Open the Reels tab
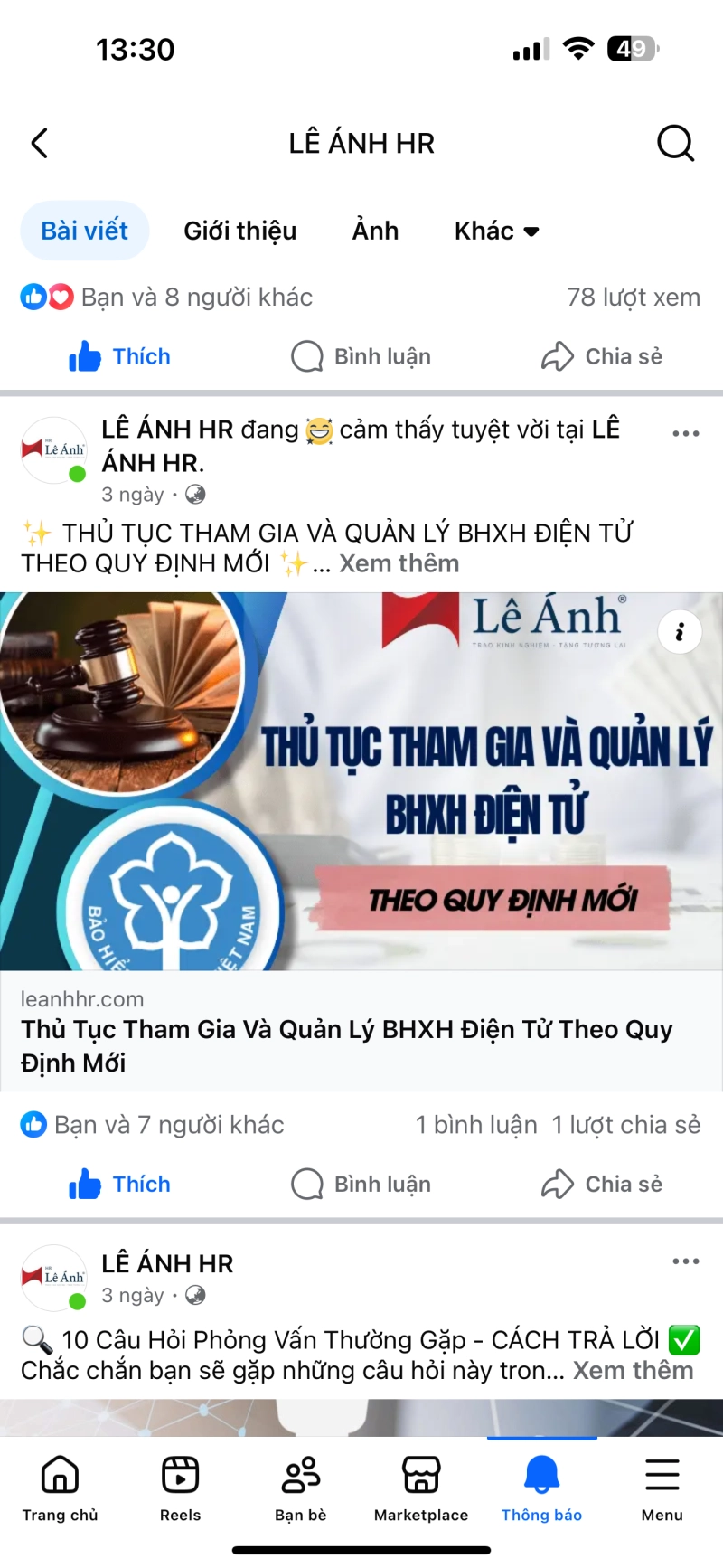The image size is (723, 1568). 180,1488
